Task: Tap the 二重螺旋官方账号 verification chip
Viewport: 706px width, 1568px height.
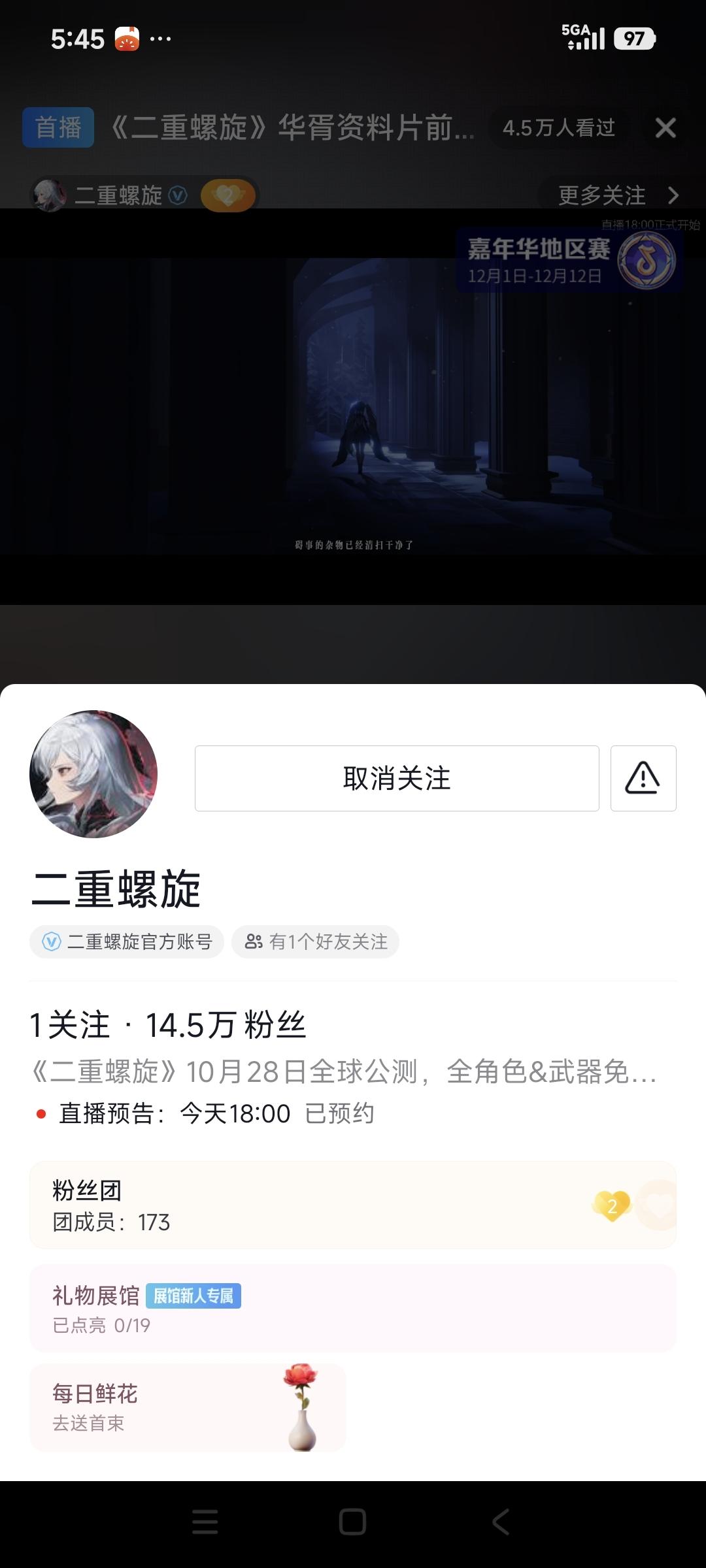Action: click(127, 942)
